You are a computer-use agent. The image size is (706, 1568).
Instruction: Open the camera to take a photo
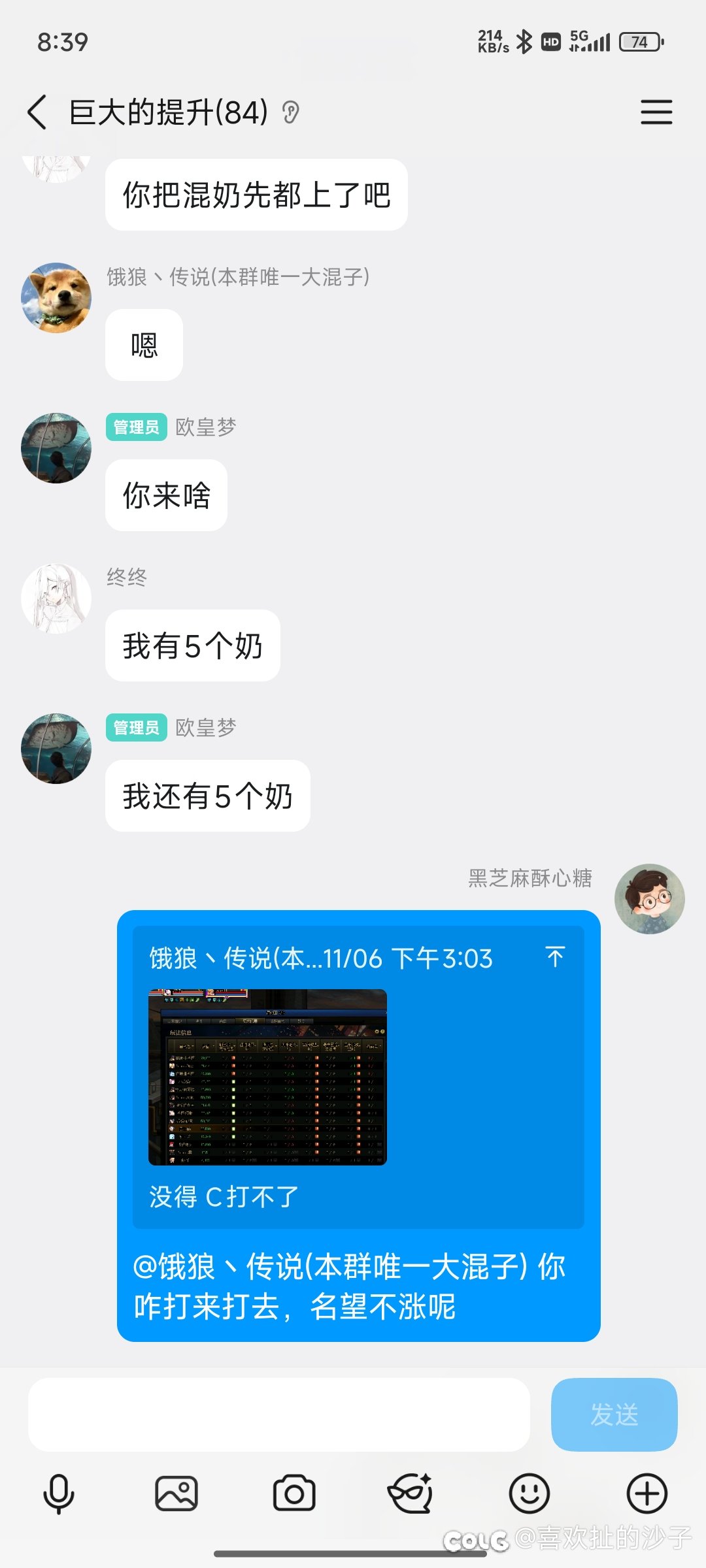[294, 1494]
